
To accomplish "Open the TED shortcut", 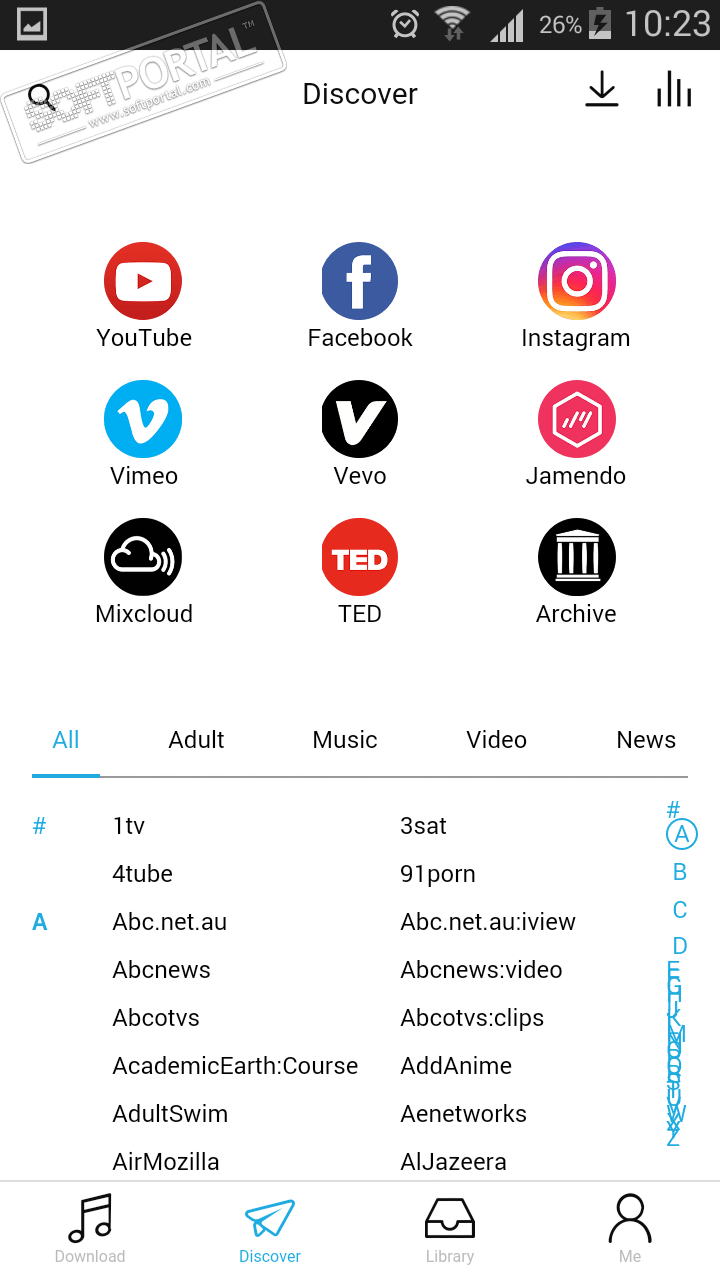I will (x=360, y=557).
